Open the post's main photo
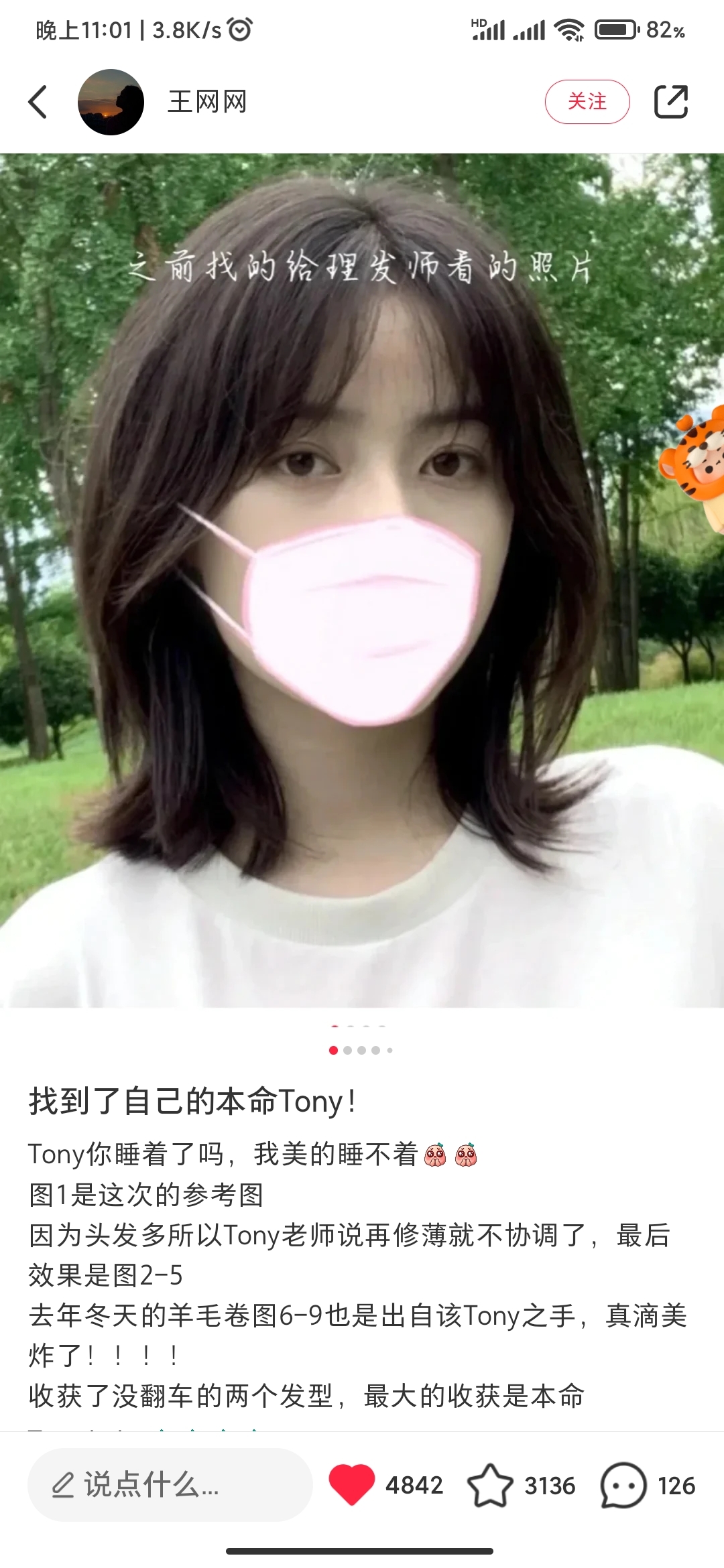Viewport: 724px width, 1568px height. (362, 580)
